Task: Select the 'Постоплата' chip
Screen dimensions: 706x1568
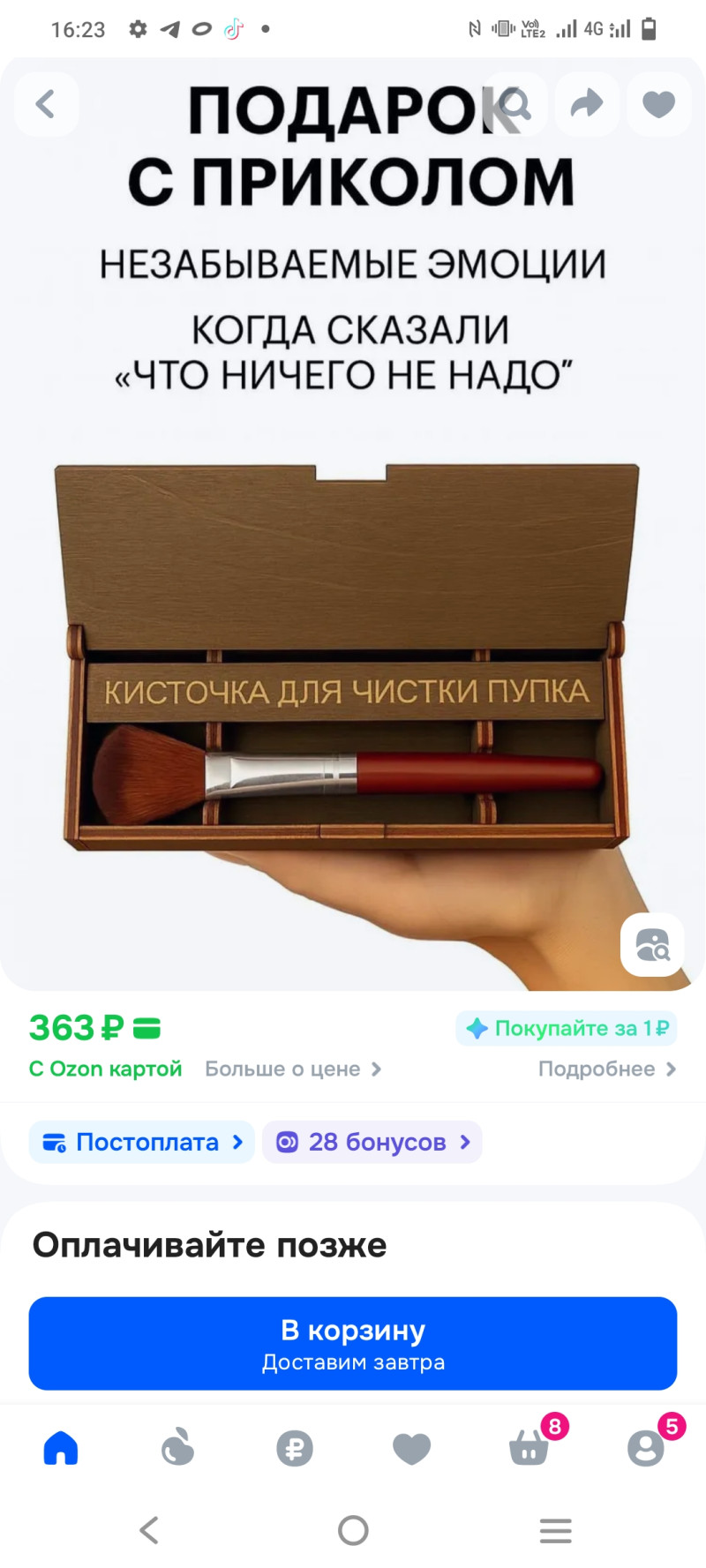Action: 142,1142
